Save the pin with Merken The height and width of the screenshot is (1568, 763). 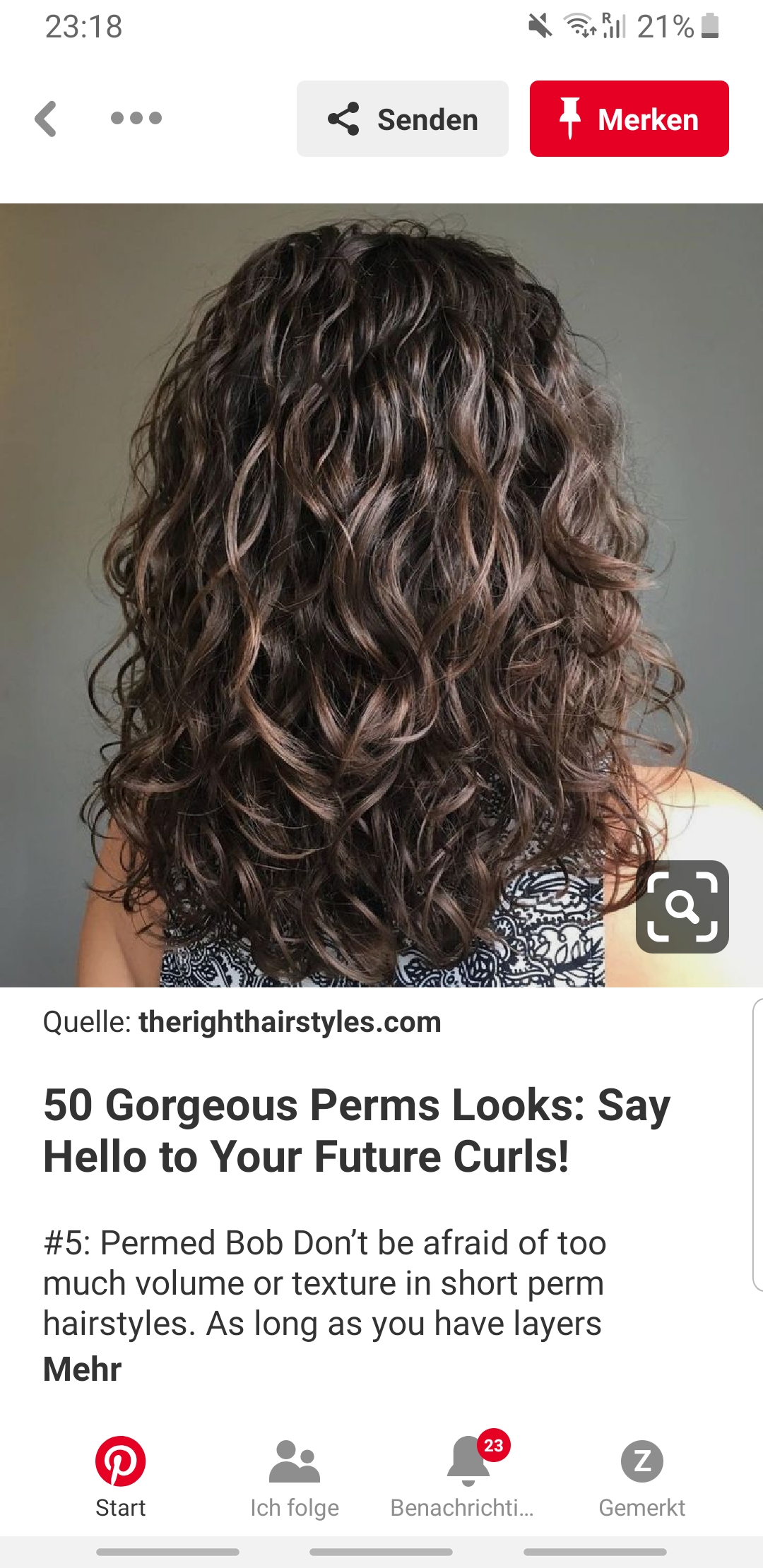[x=629, y=119]
